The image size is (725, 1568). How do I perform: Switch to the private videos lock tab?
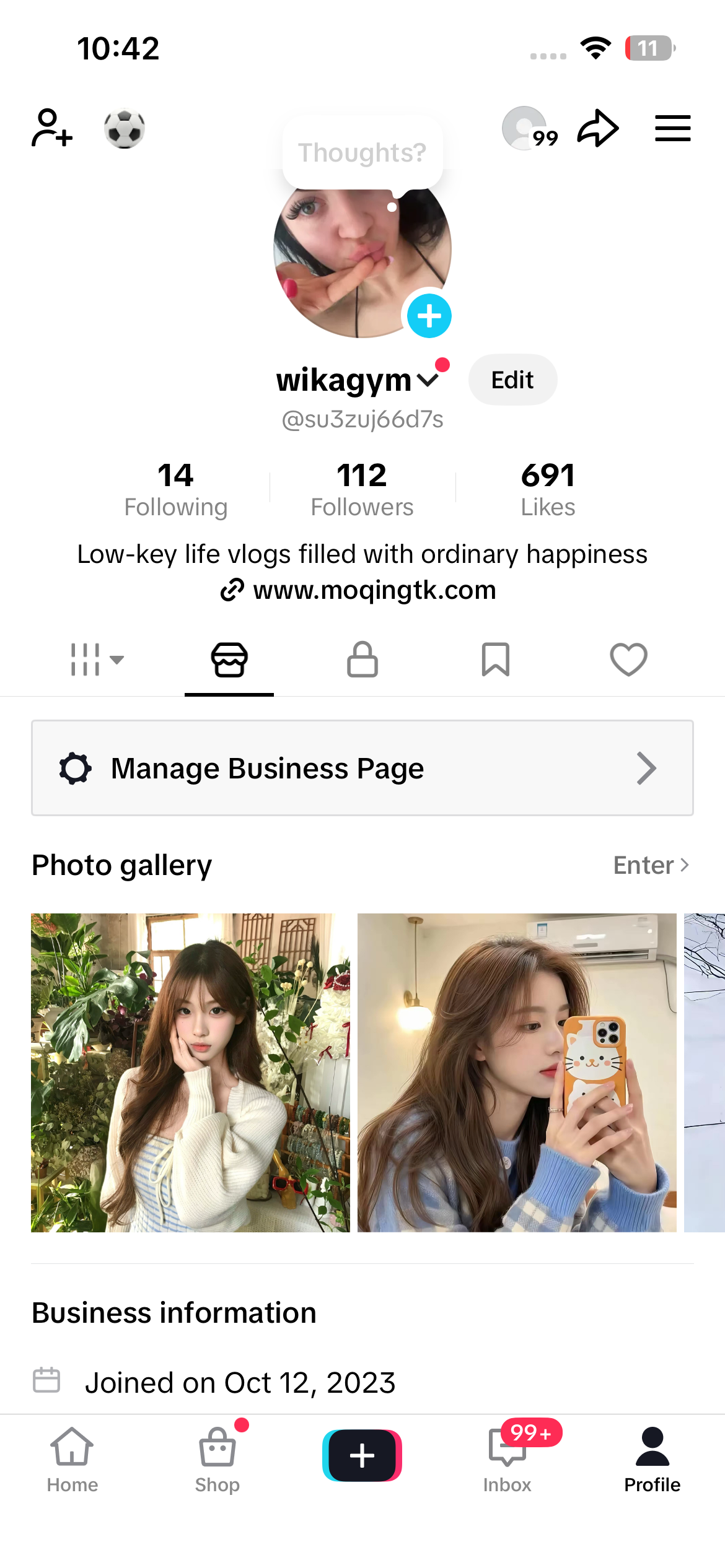[x=362, y=659]
